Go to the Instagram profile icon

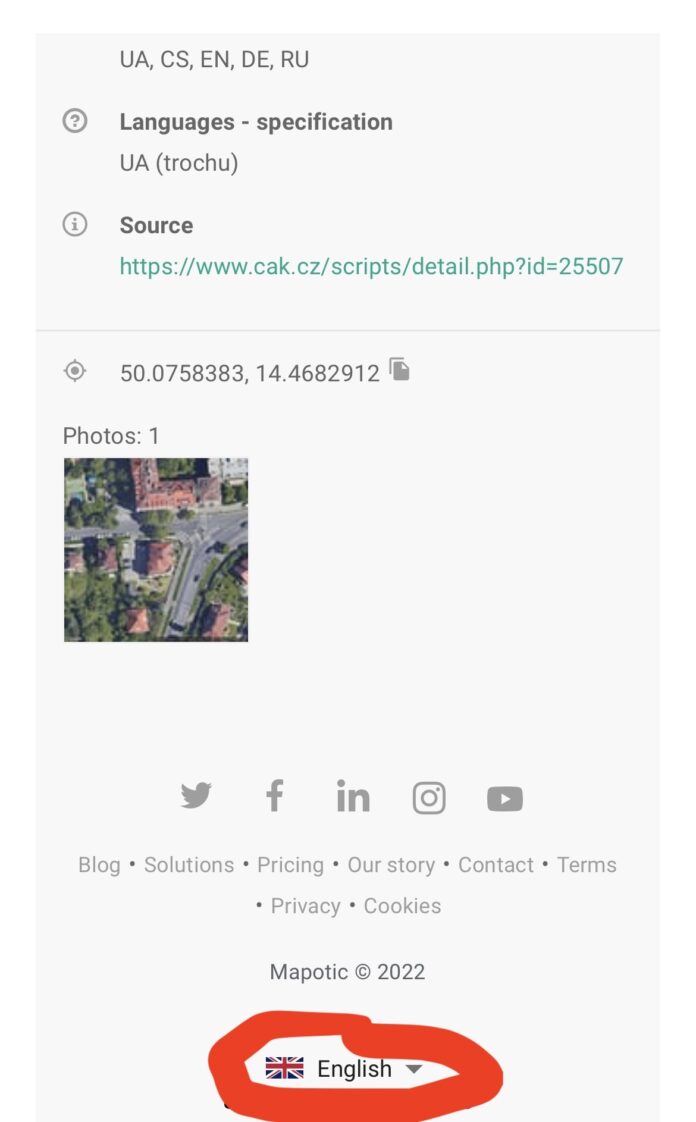[x=429, y=797]
